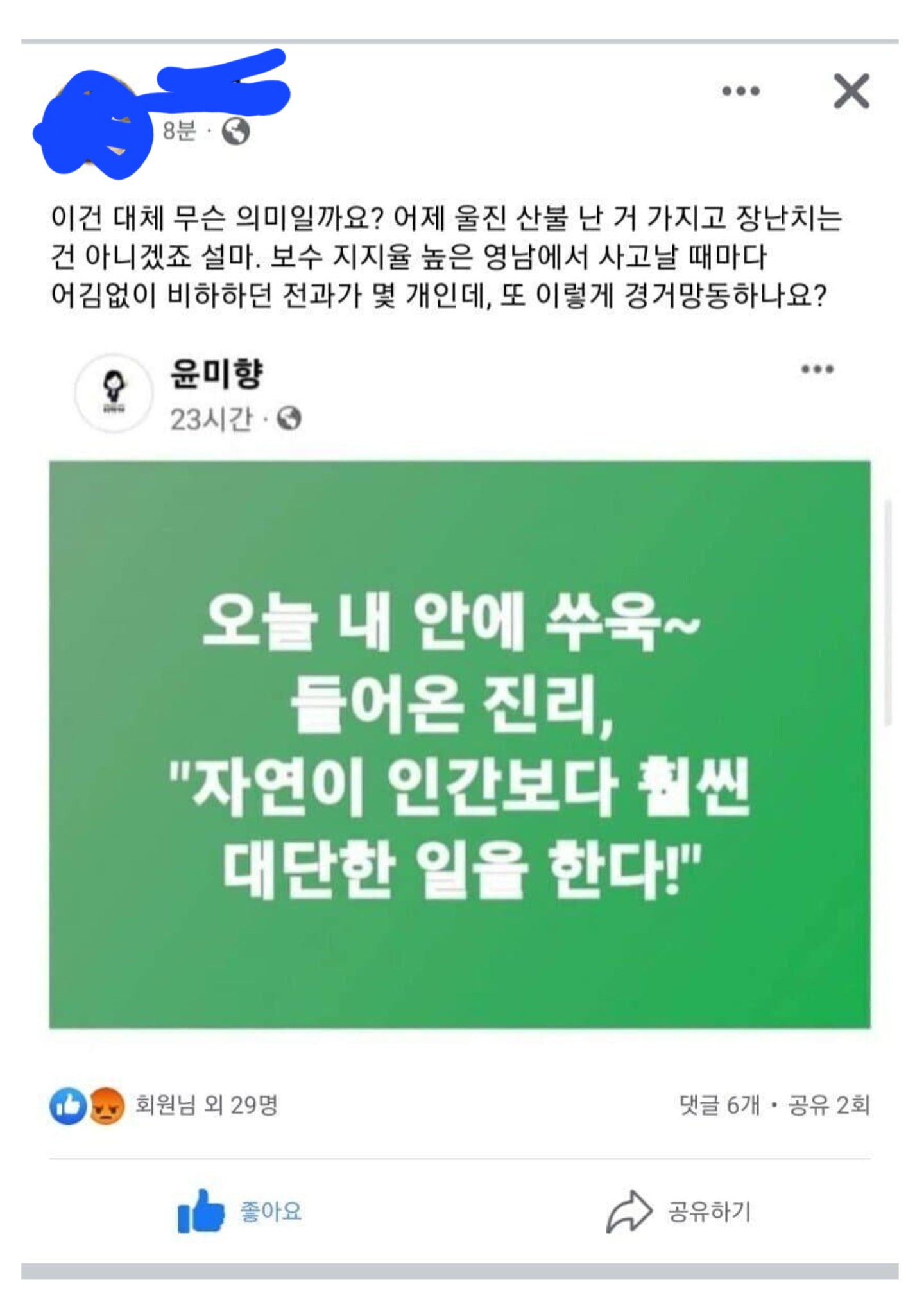Close this post with the X button
This screenshot has height=1289, width=924.
(851, 91)
